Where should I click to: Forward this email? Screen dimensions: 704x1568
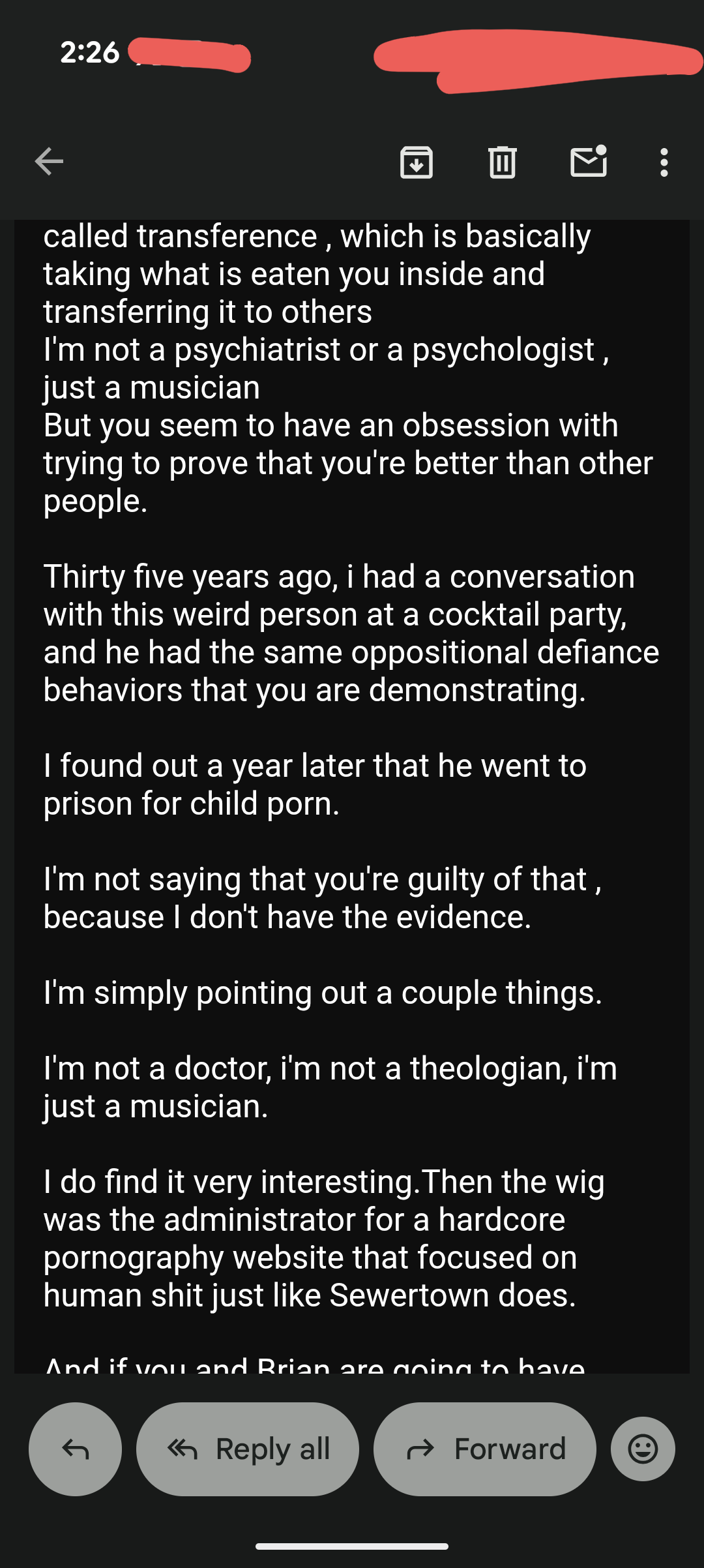pyautogui.click(x=484, y=1449)
